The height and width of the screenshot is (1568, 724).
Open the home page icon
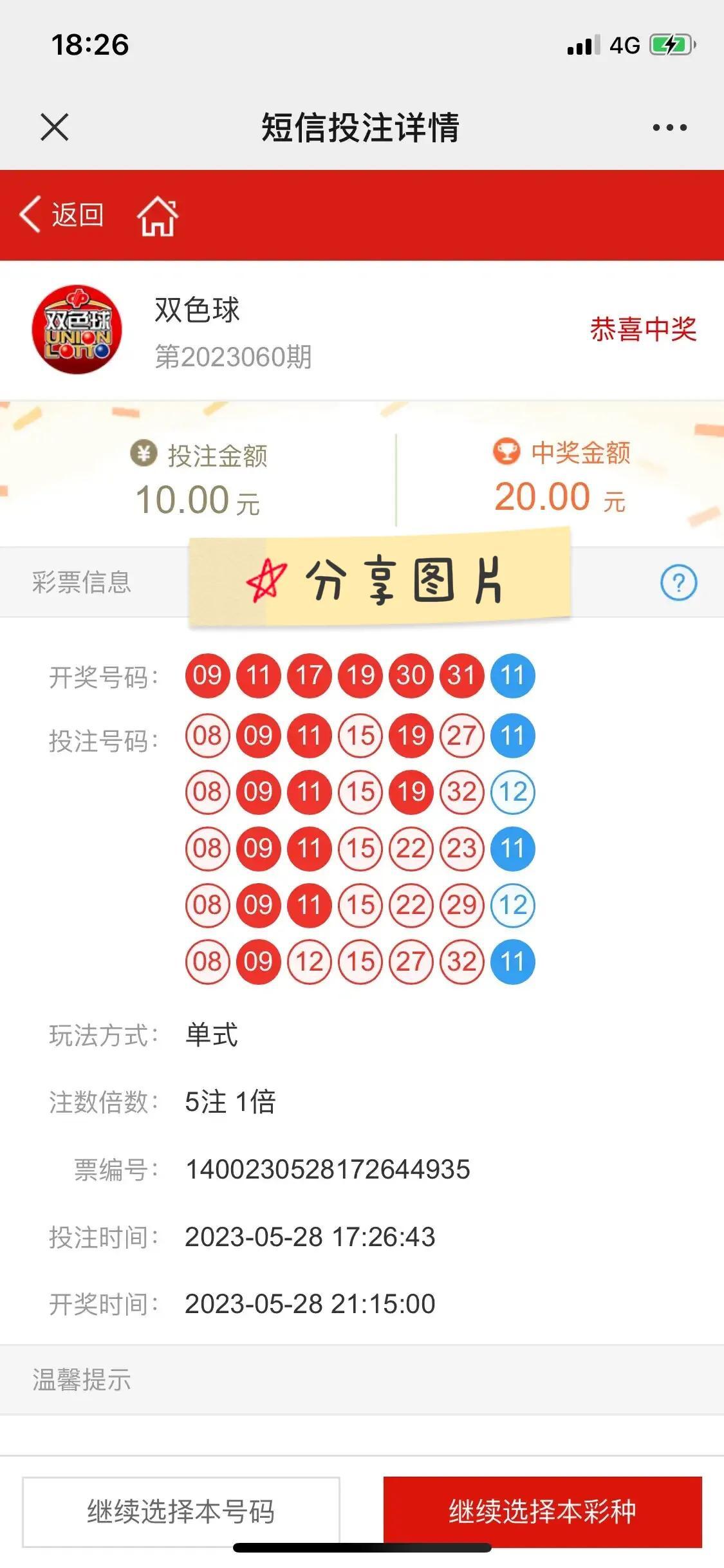point(158,216)
